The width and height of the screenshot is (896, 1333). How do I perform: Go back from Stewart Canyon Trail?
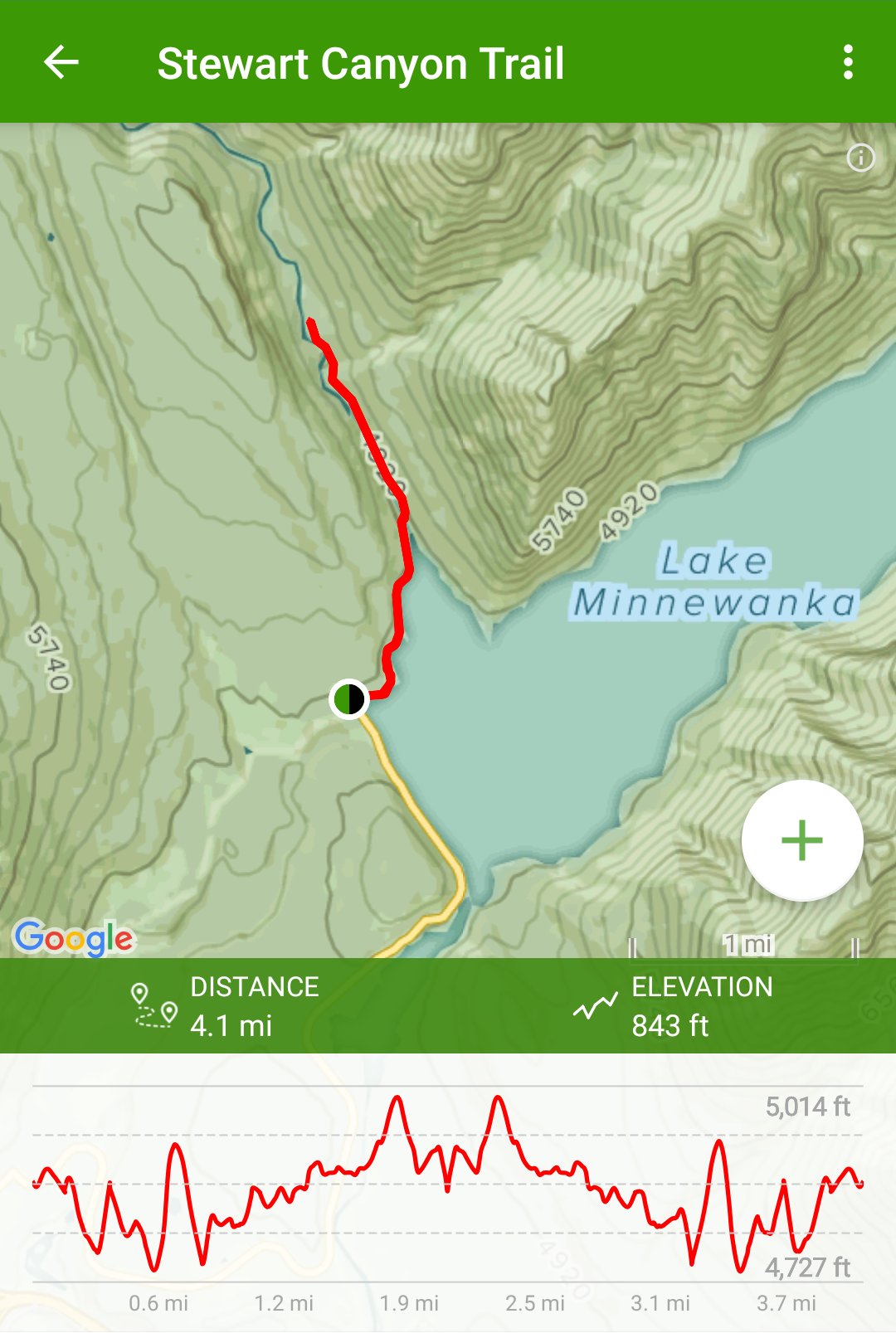pyautogui.click(x=61, y=62)
